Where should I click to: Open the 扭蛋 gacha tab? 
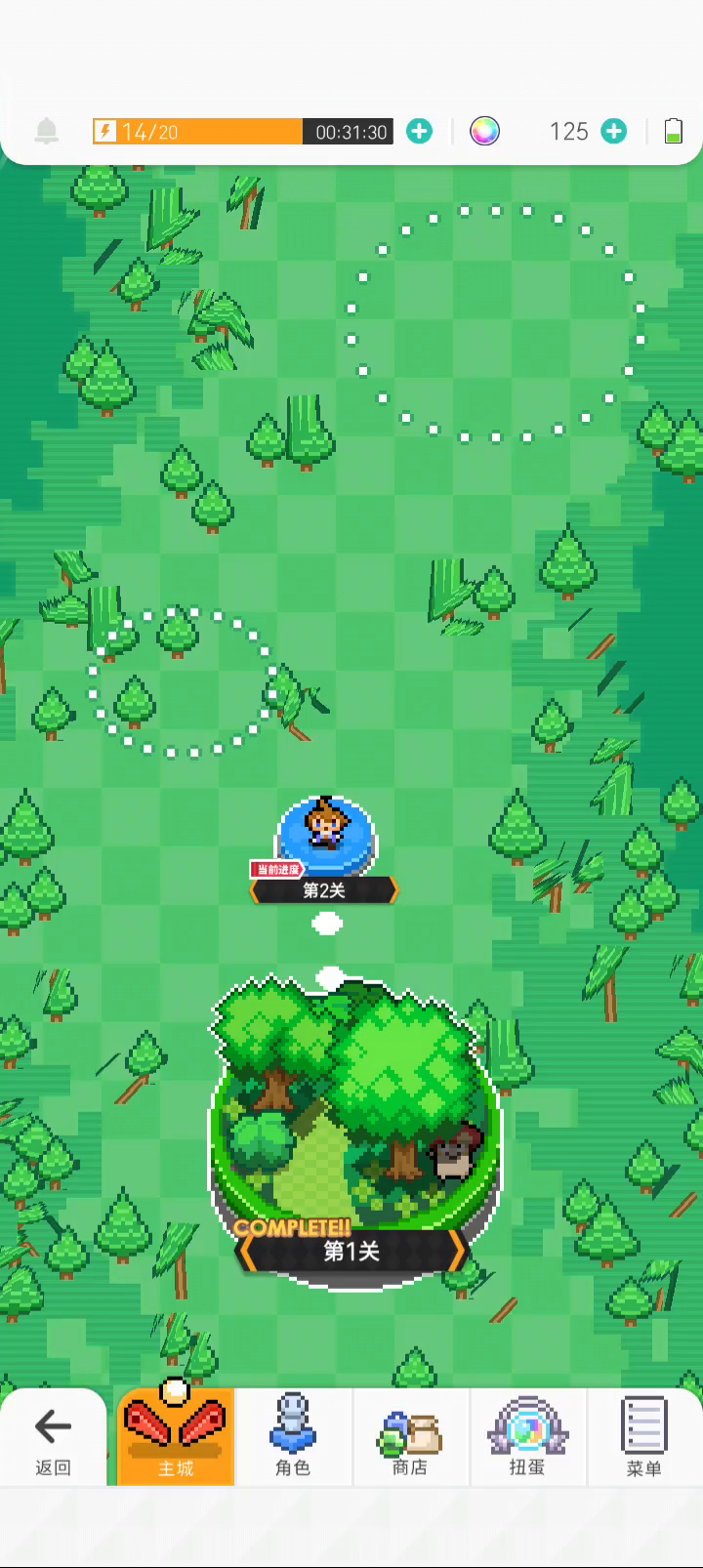(527, 1436)
